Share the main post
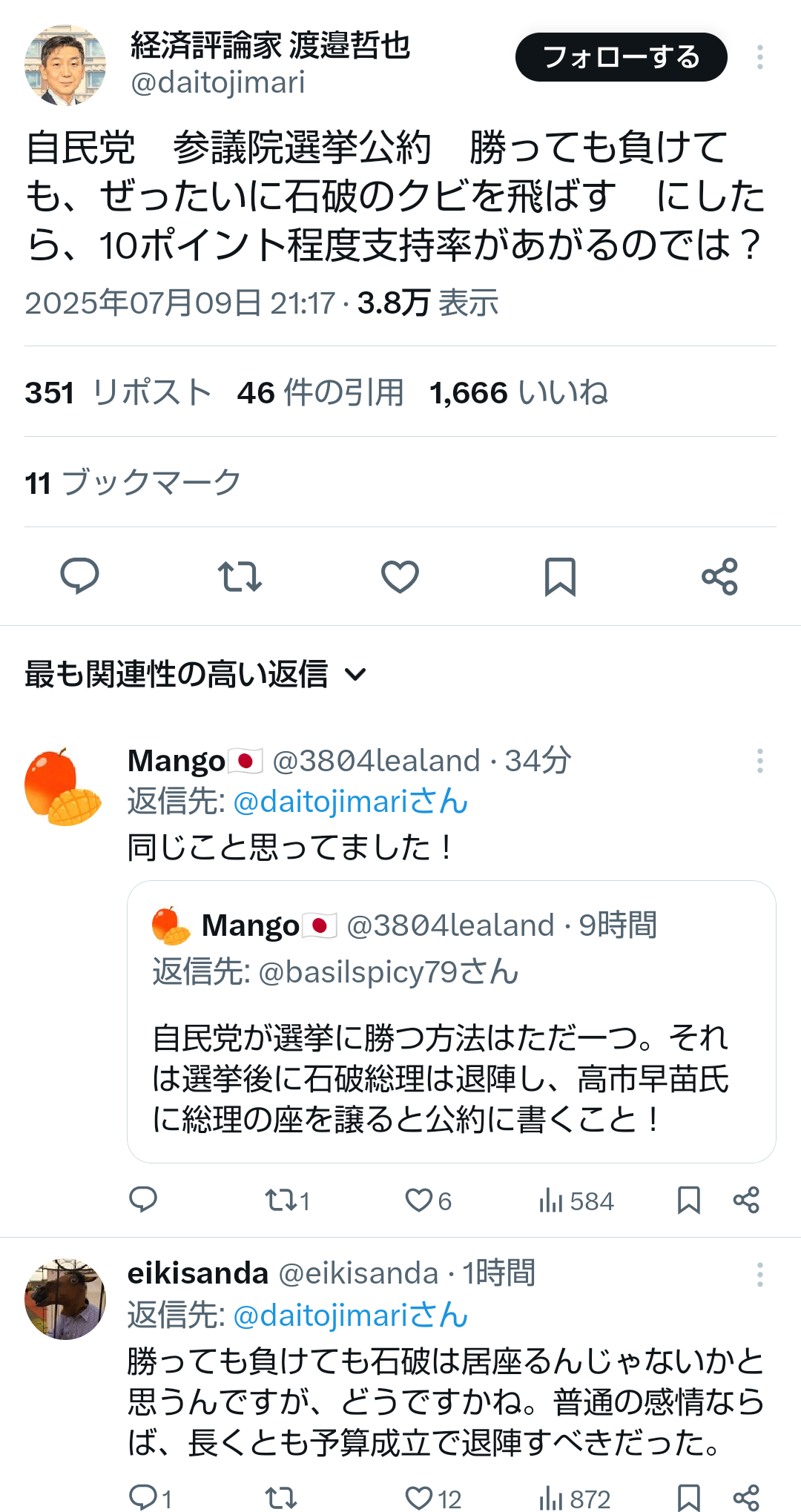The width and height of the screenshot is (801, 1512). pyautogui.click(x=720, y=576)
